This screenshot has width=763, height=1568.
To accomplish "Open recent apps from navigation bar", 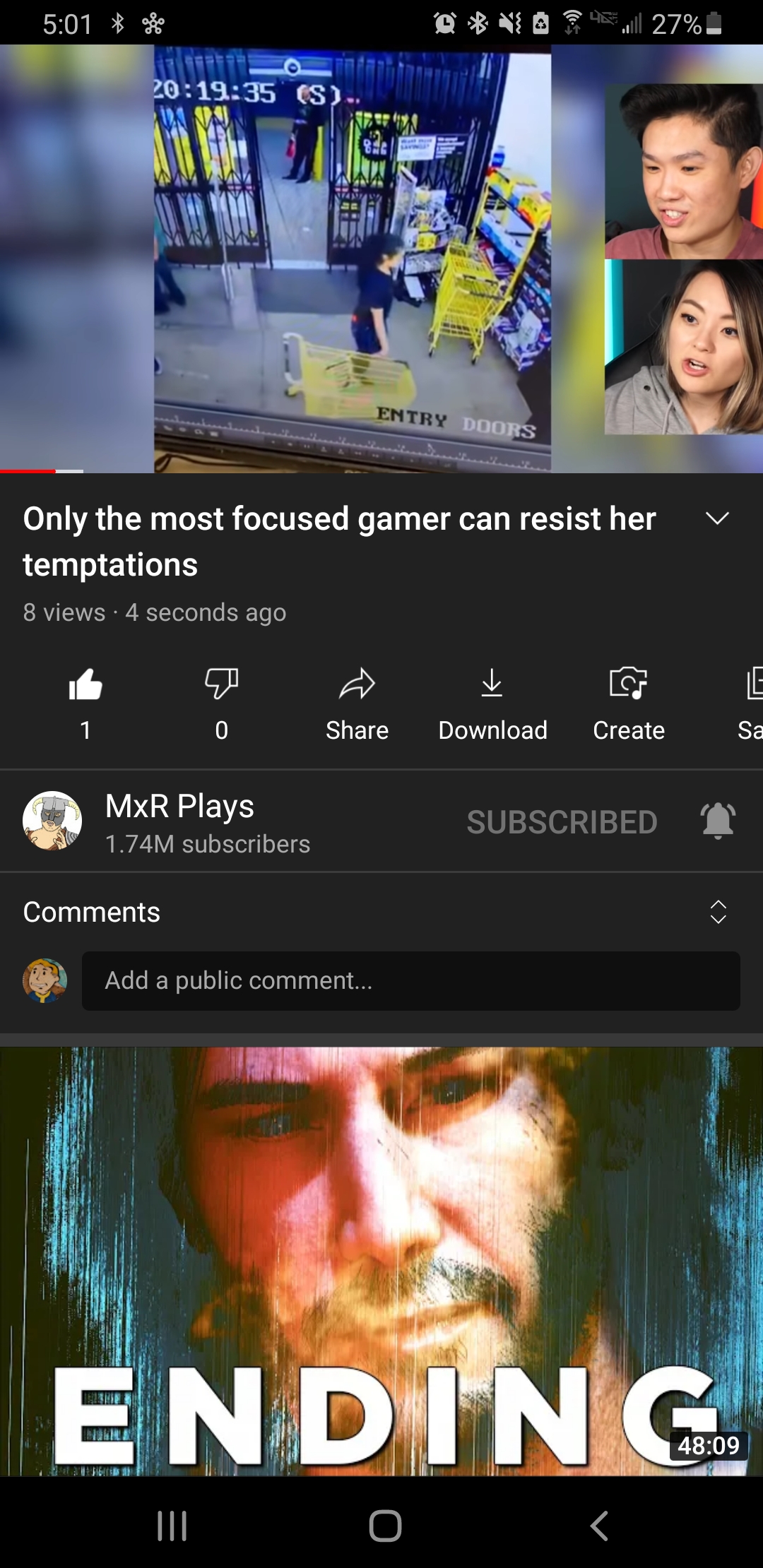I will pos(172,1526).
